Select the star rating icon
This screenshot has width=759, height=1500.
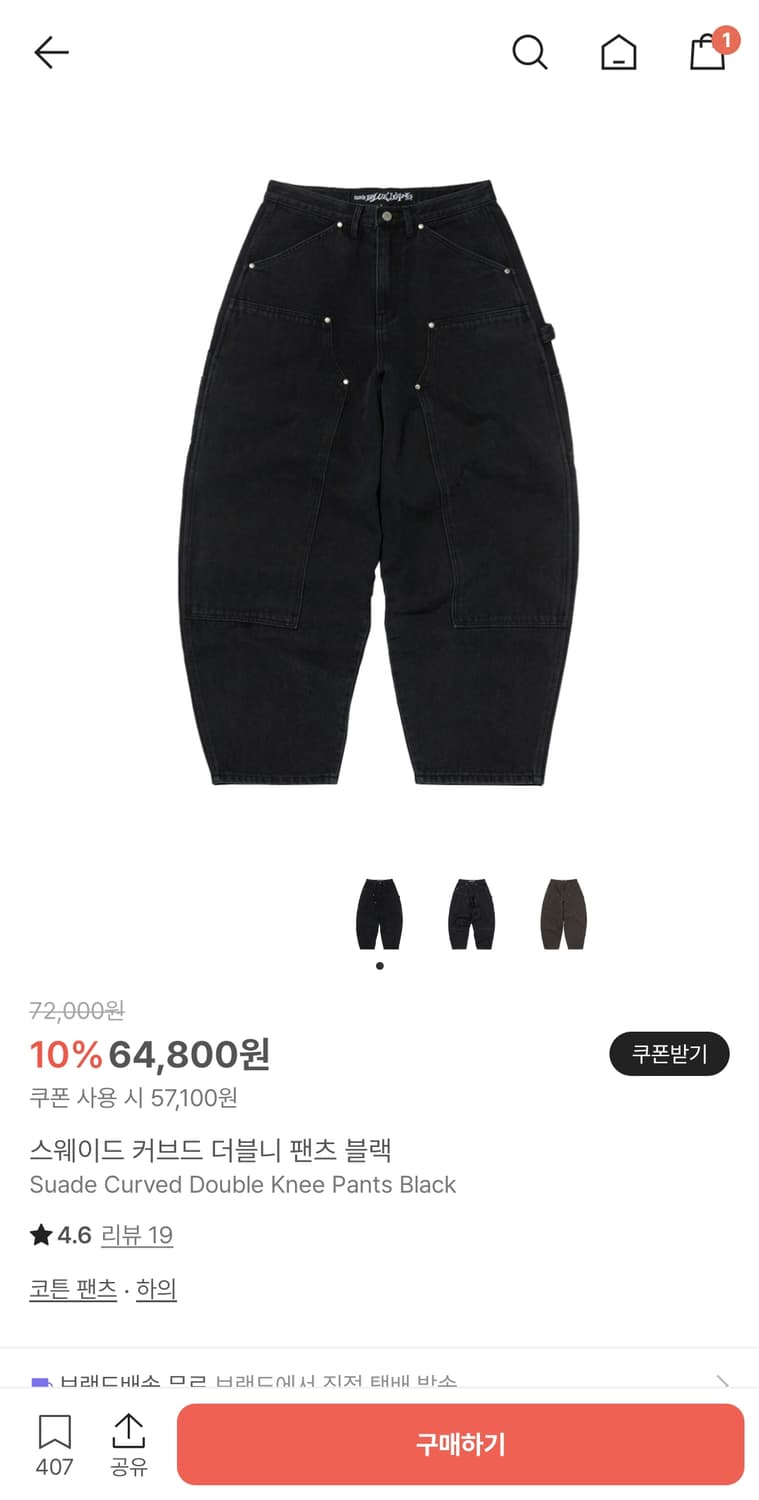[x=40, y=1236]
